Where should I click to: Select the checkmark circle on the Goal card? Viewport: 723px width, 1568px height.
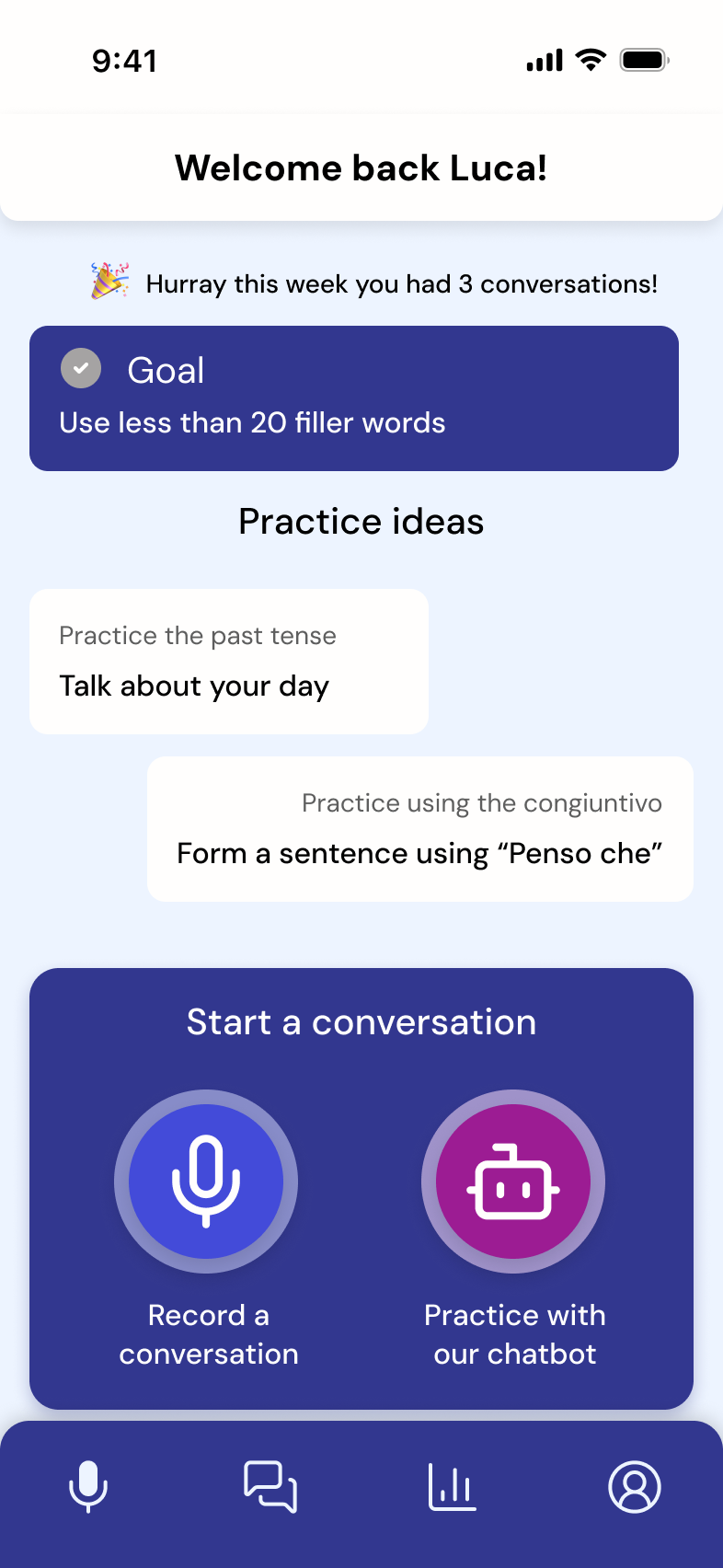[x=82, y=368]
